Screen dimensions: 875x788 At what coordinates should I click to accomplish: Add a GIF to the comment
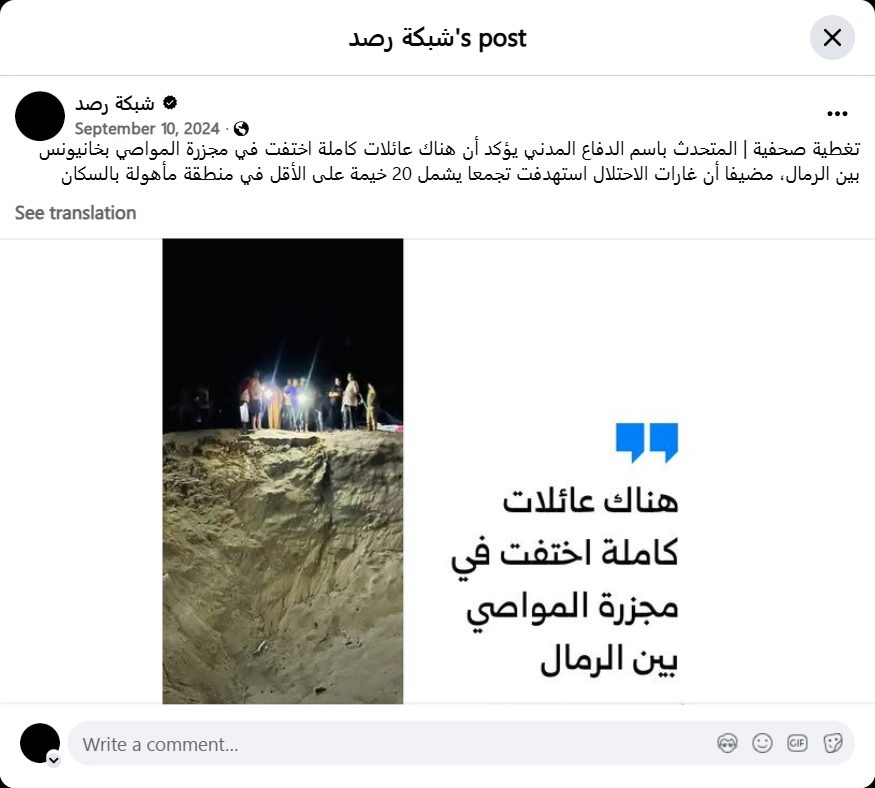point(797,743)
